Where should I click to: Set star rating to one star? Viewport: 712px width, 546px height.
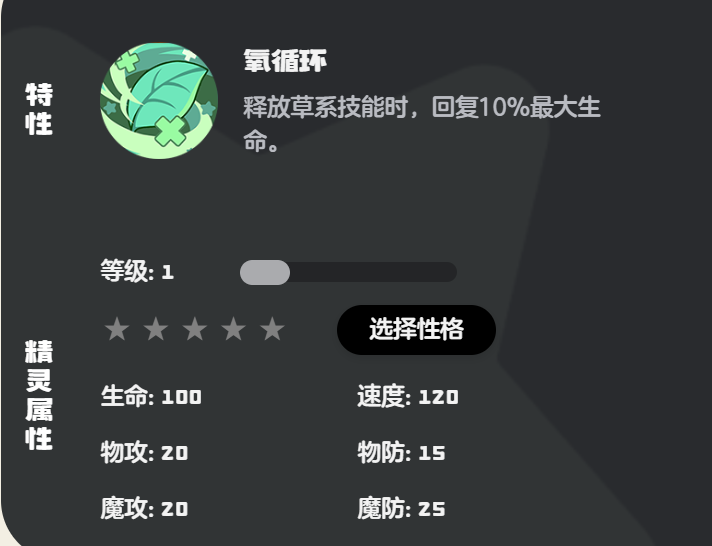click(x=117, y=329)
